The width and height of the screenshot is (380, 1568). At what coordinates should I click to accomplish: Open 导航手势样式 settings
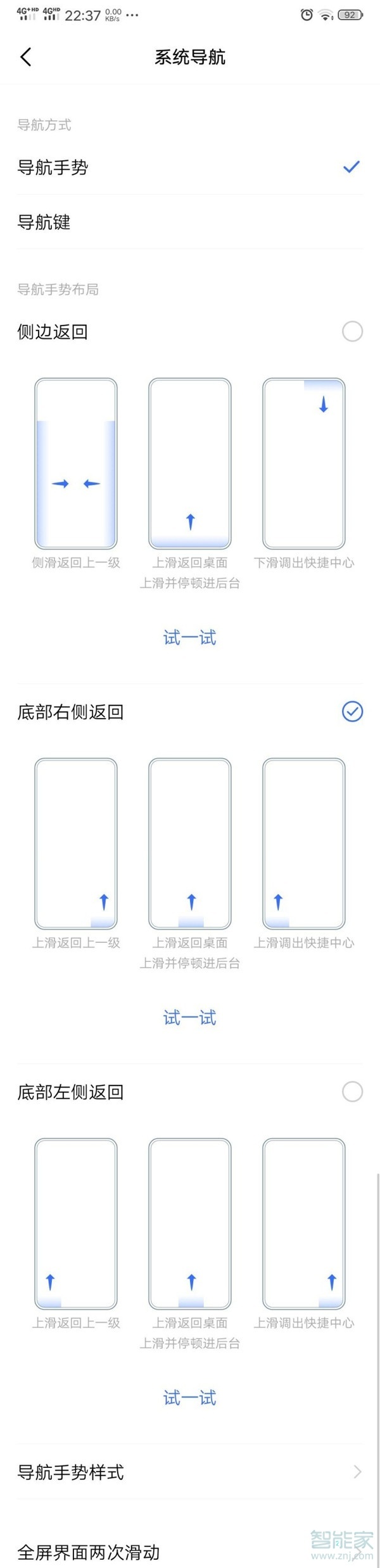[x=190, y=1472]
